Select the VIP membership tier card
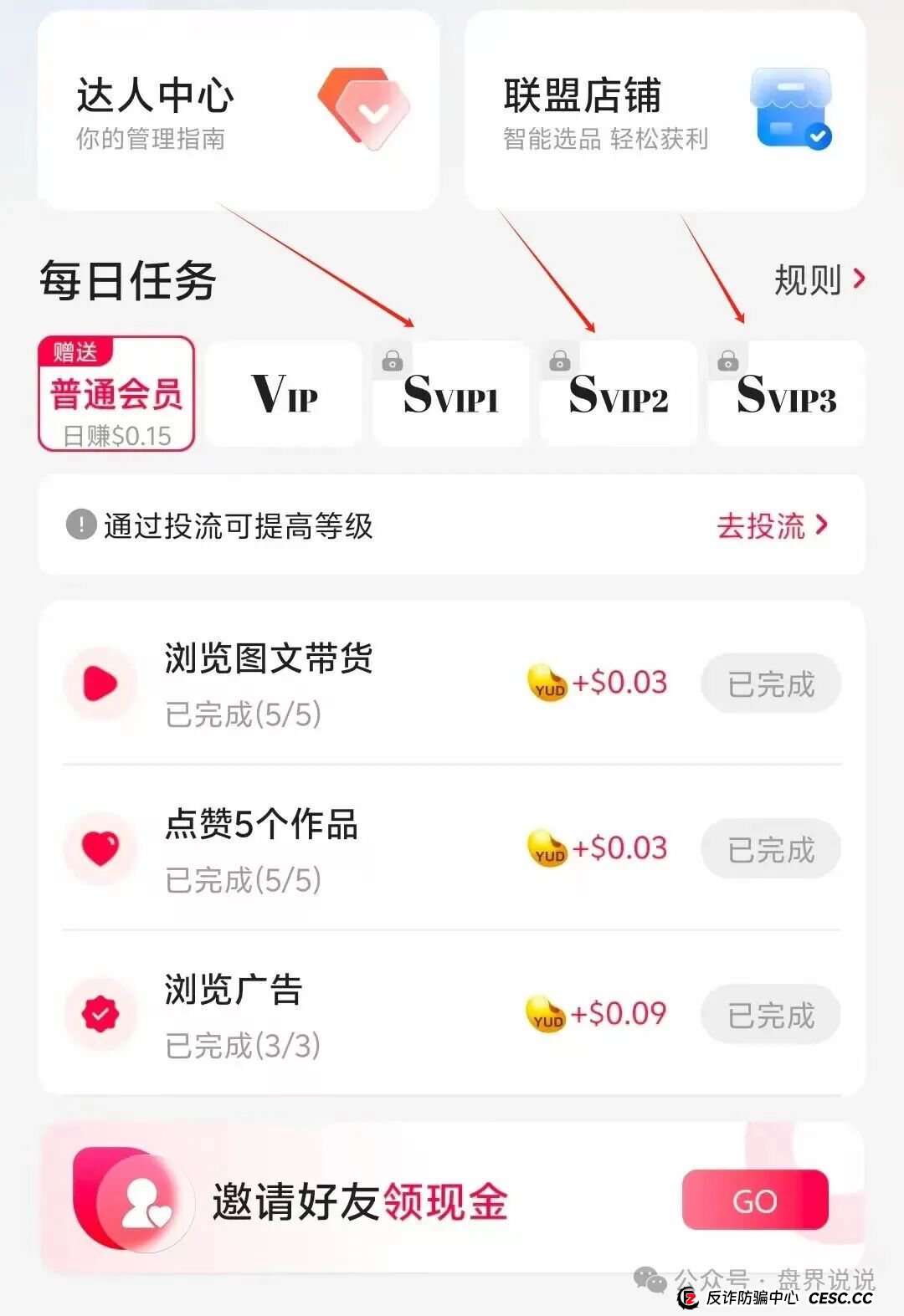 tap(283, 393)
